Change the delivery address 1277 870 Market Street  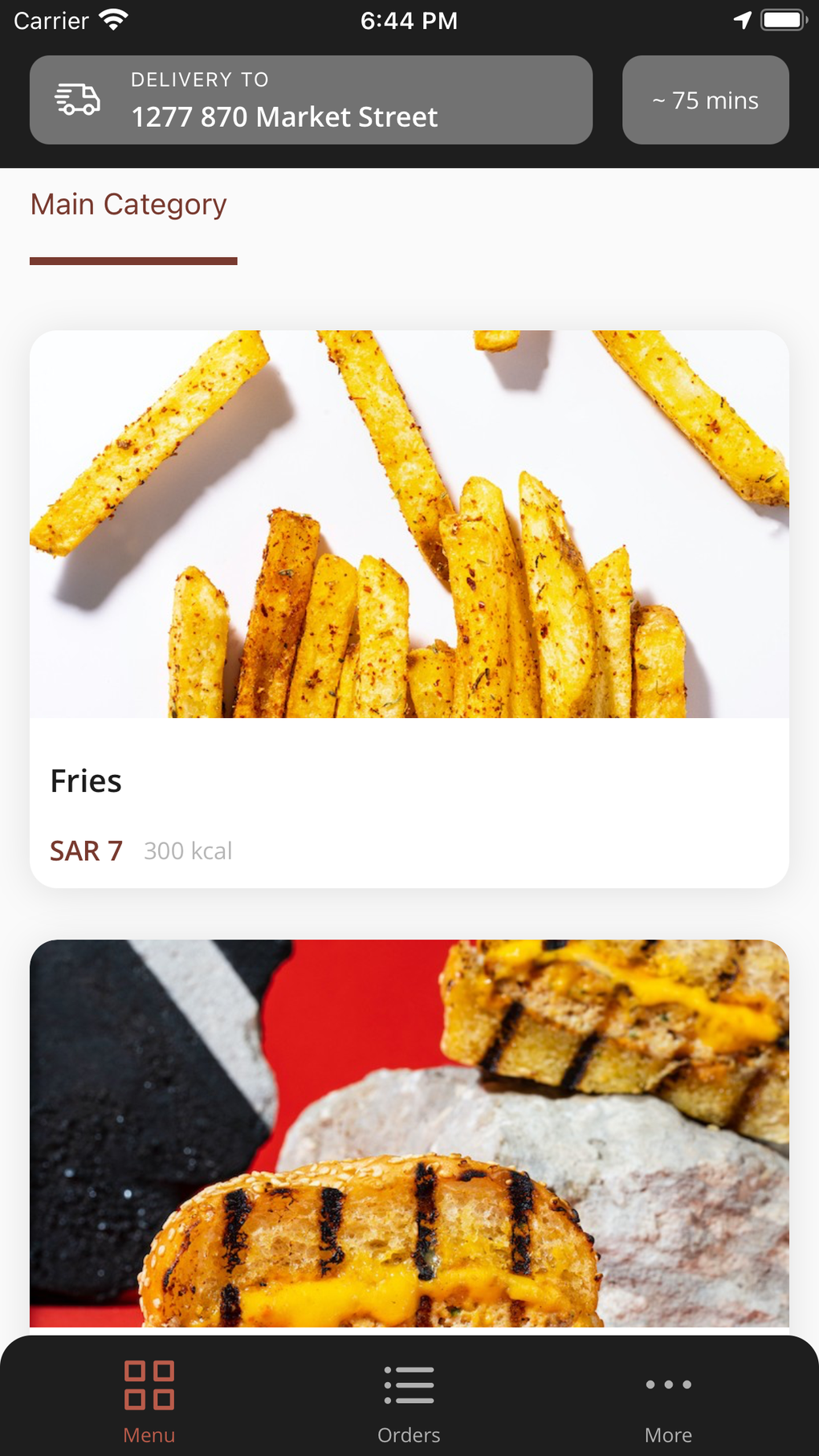[x=311, y=100]
